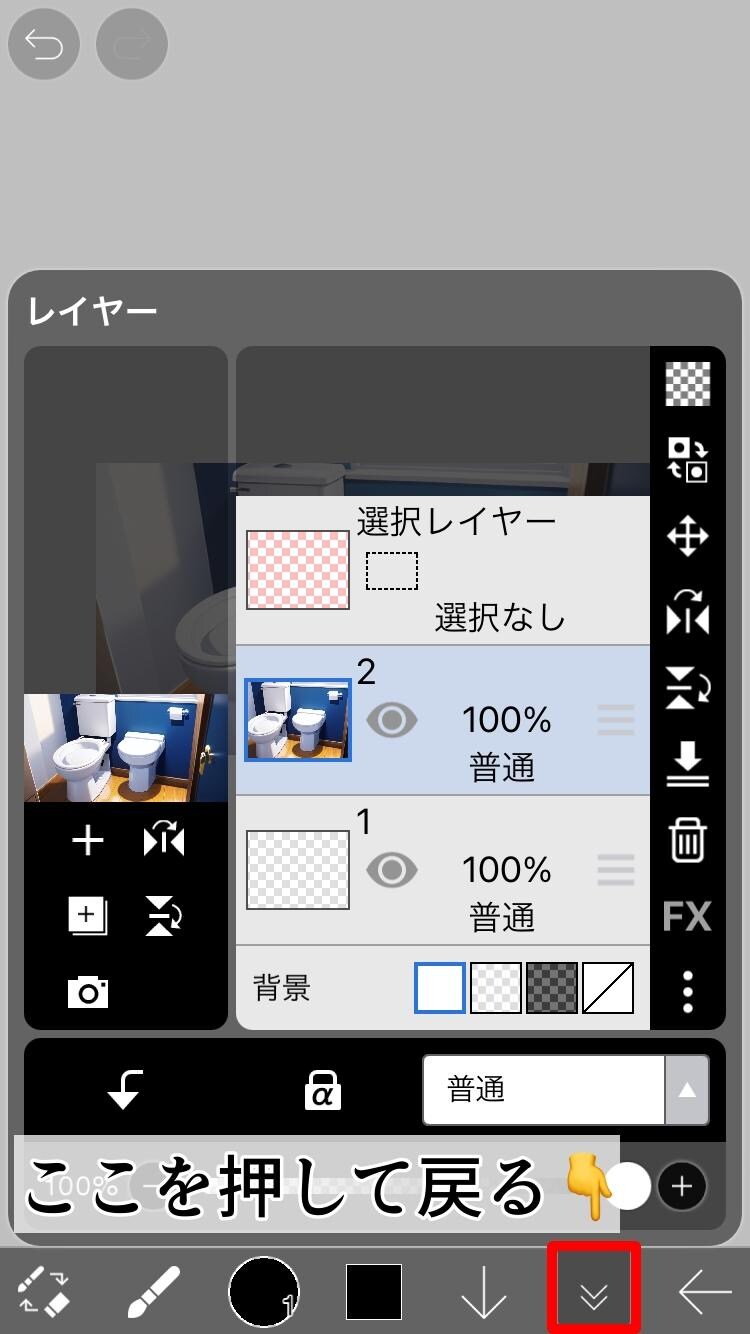Add a new layer with plus icon
The width and height of the screenshot is (750, 1334).
point(88,841)
